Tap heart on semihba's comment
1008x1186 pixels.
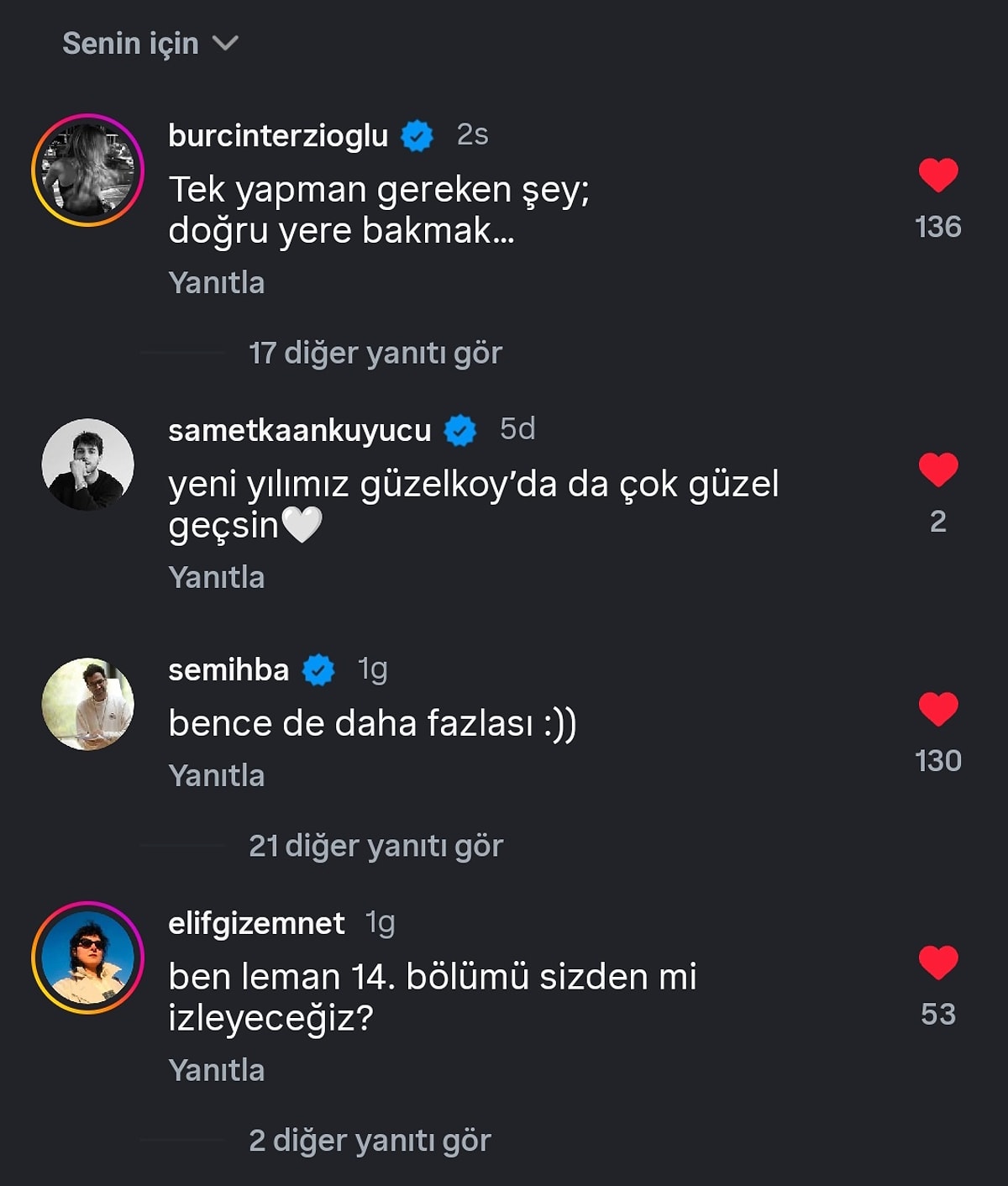937,710
